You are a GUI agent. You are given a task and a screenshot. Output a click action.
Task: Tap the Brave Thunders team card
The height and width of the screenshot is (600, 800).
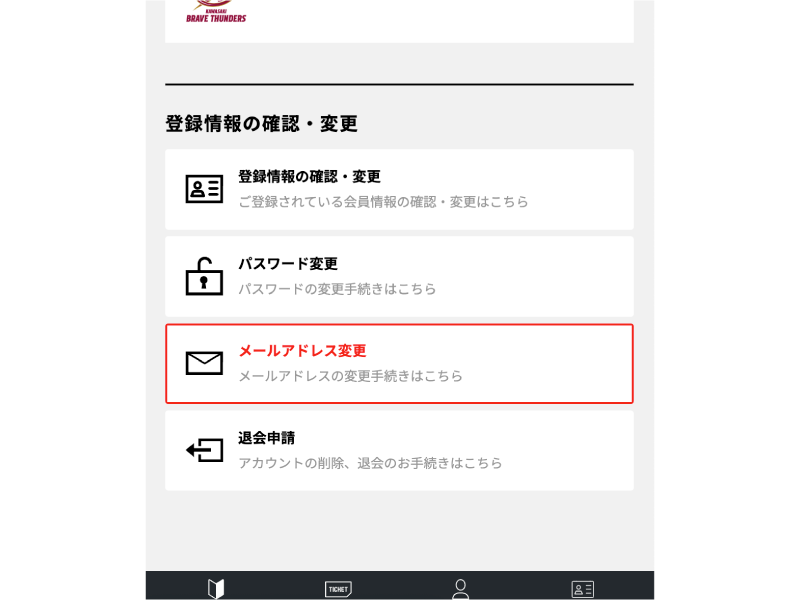tap(399, 18)
